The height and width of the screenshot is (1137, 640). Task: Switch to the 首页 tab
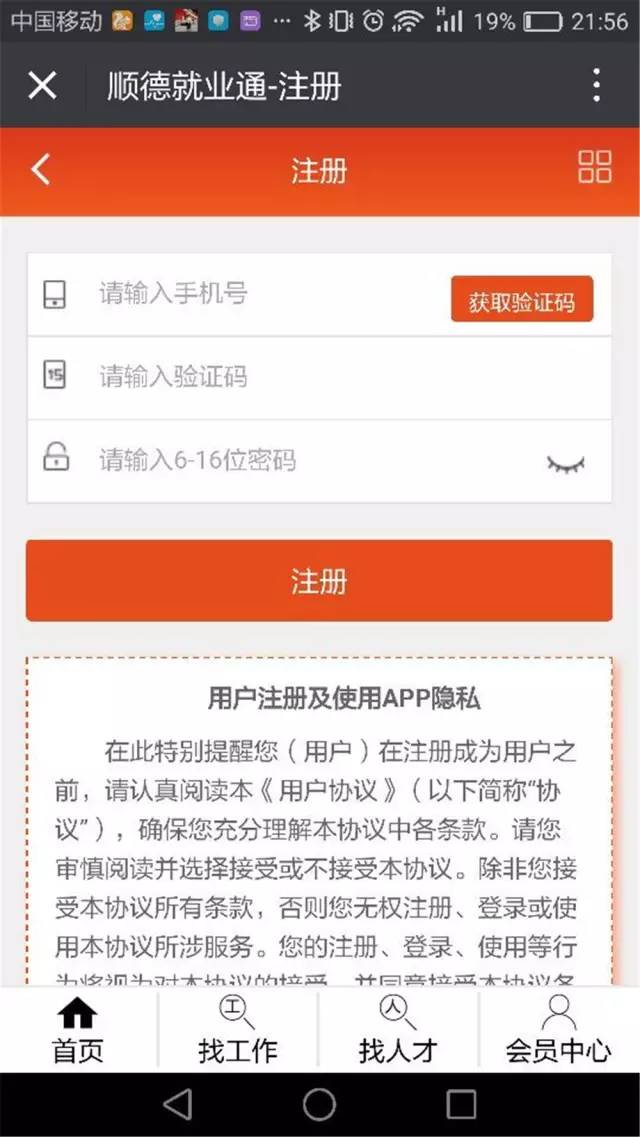(x=77, y=1030)
